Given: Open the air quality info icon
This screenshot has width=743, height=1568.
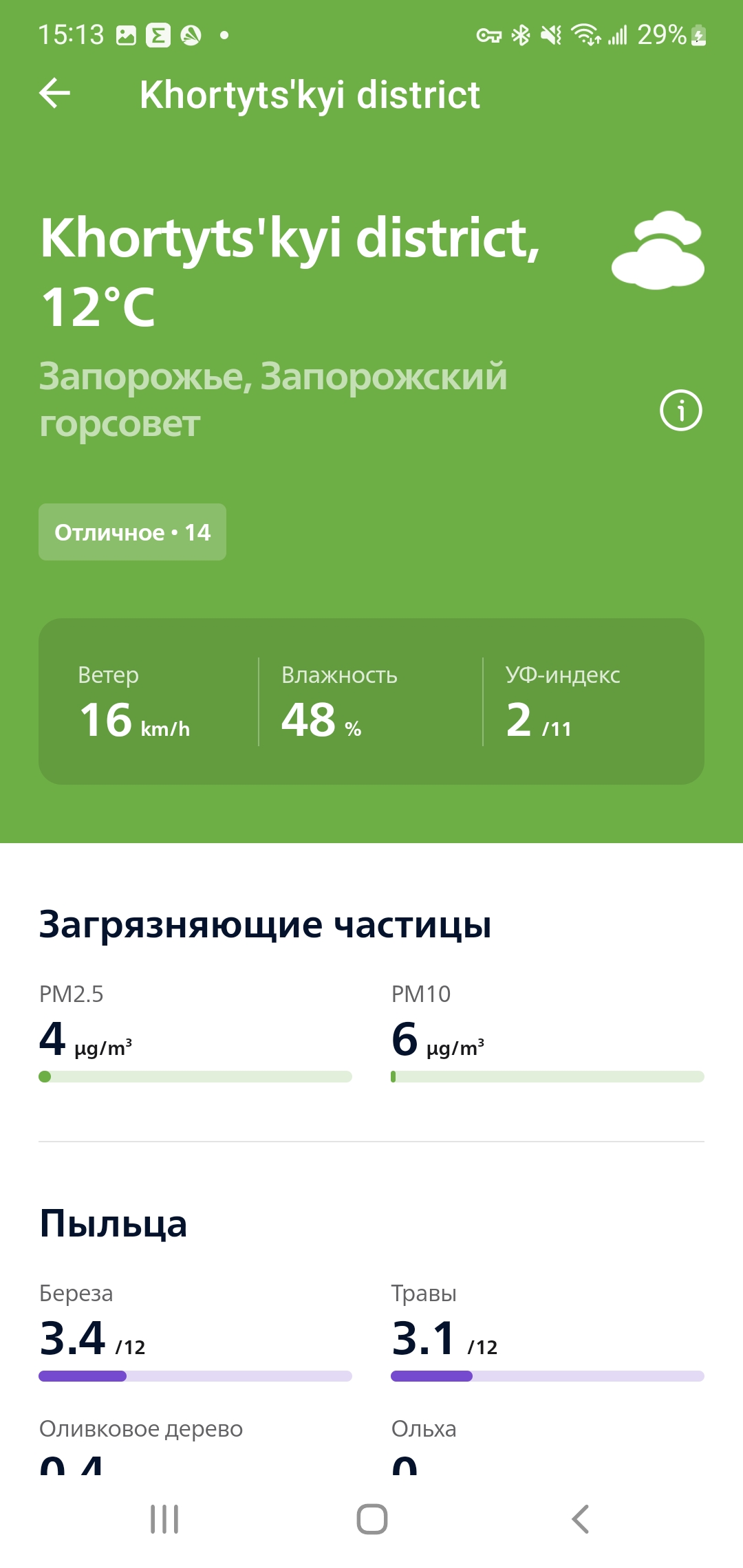Looking at the screenshot, I should click(x=680, y=411).
